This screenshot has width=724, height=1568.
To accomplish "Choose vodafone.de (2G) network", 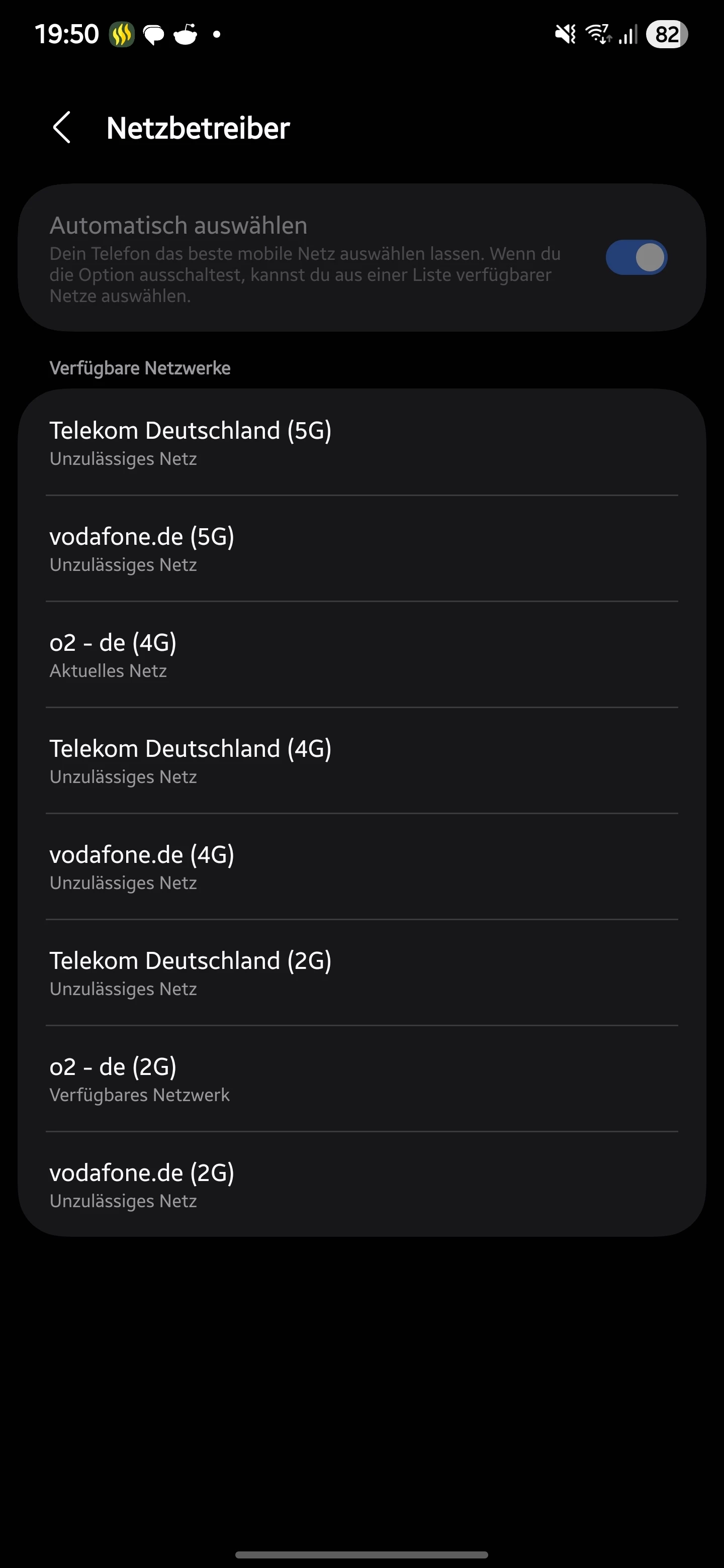I will click(x=361, y=1185).
